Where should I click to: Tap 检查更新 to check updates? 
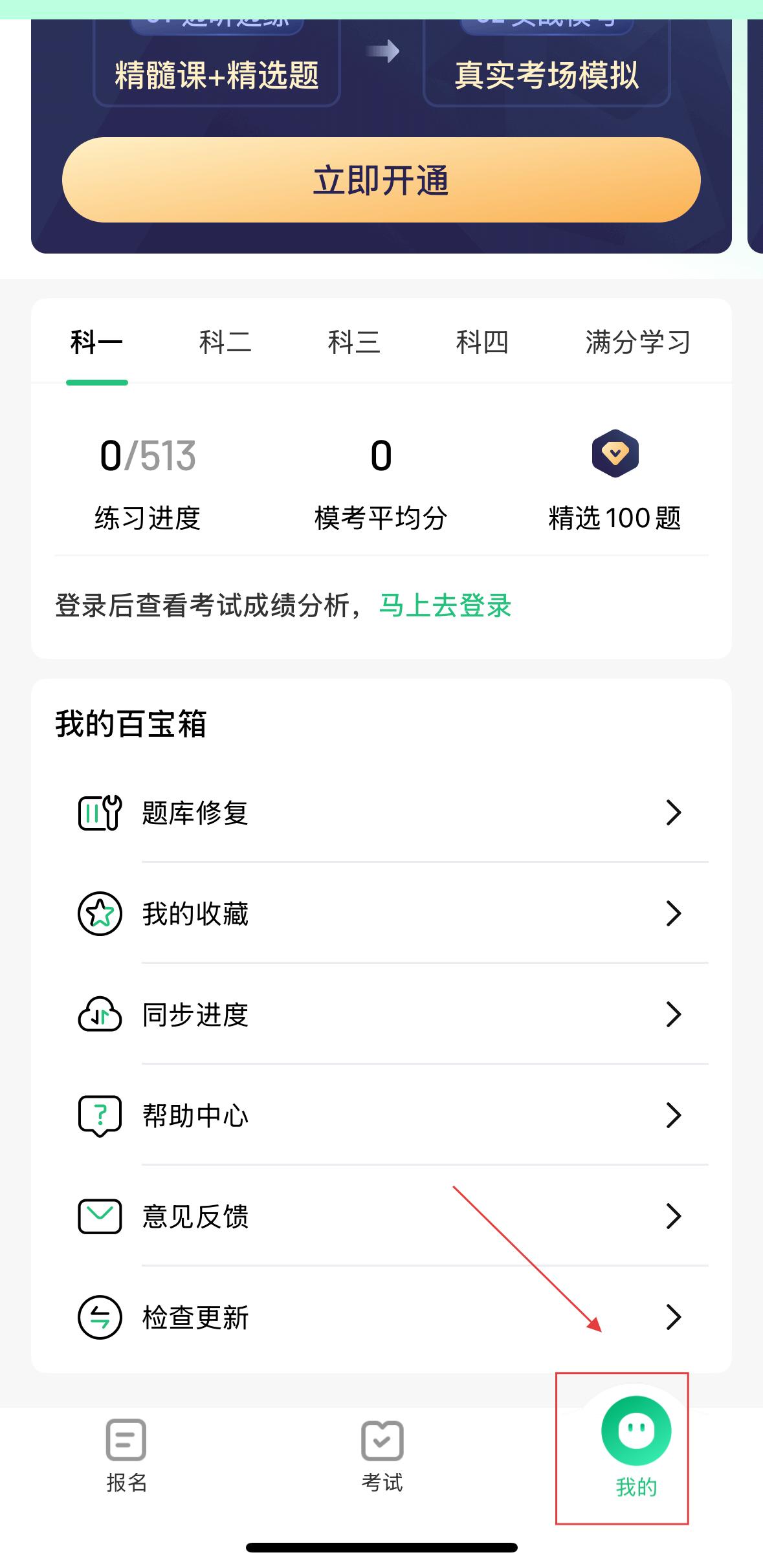coord(381,1317)
